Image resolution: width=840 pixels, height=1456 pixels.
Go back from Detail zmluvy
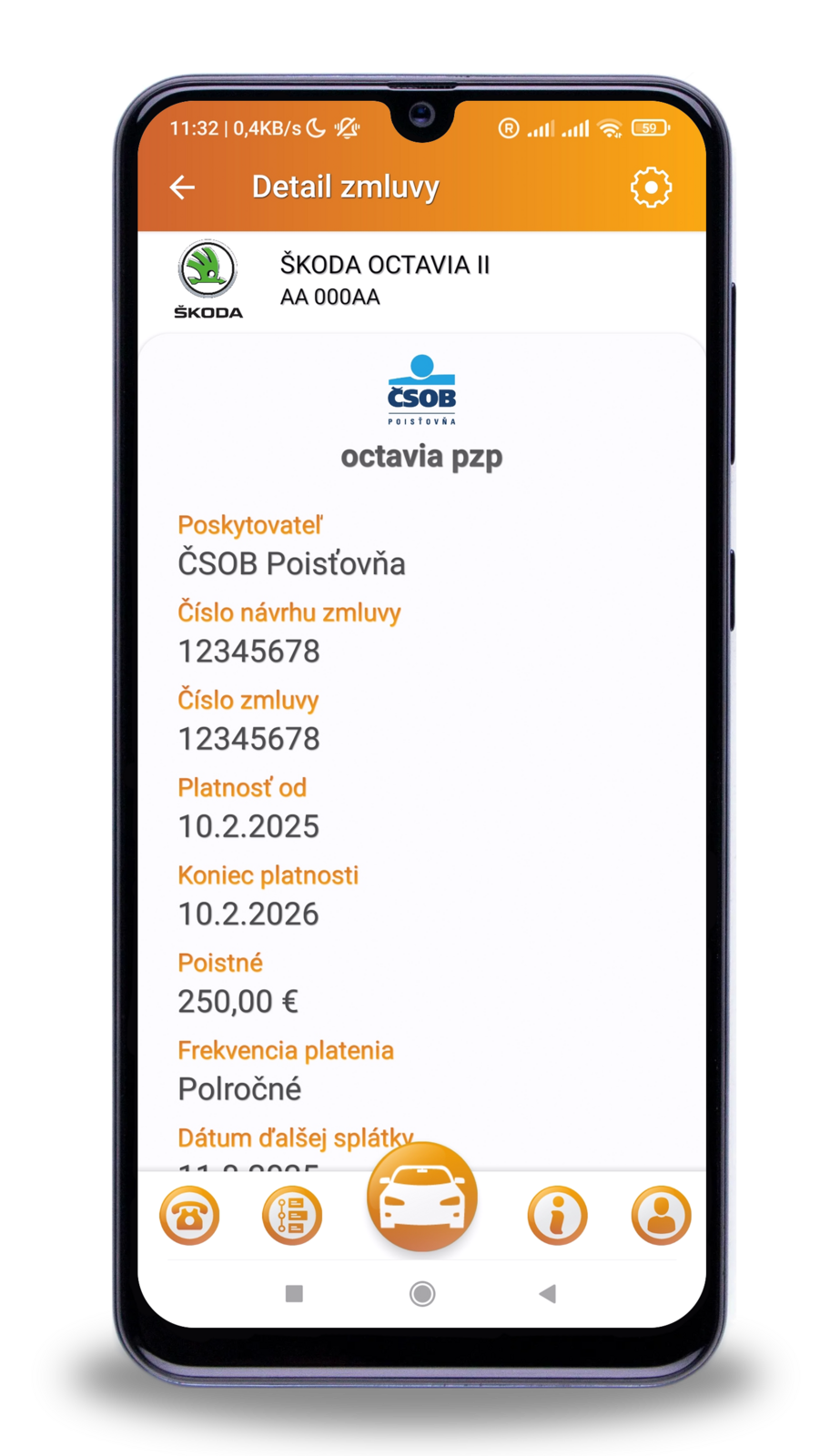tap(183, 187)
